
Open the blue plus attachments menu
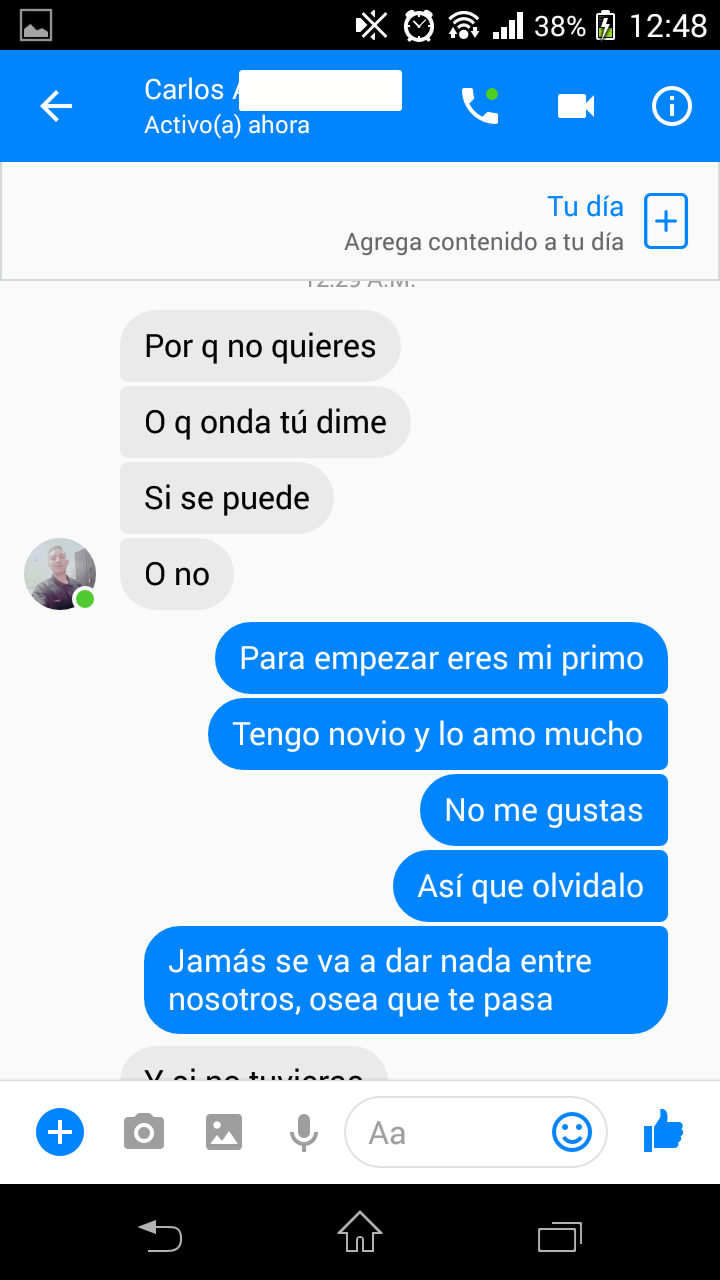(x=60, y=1133)
